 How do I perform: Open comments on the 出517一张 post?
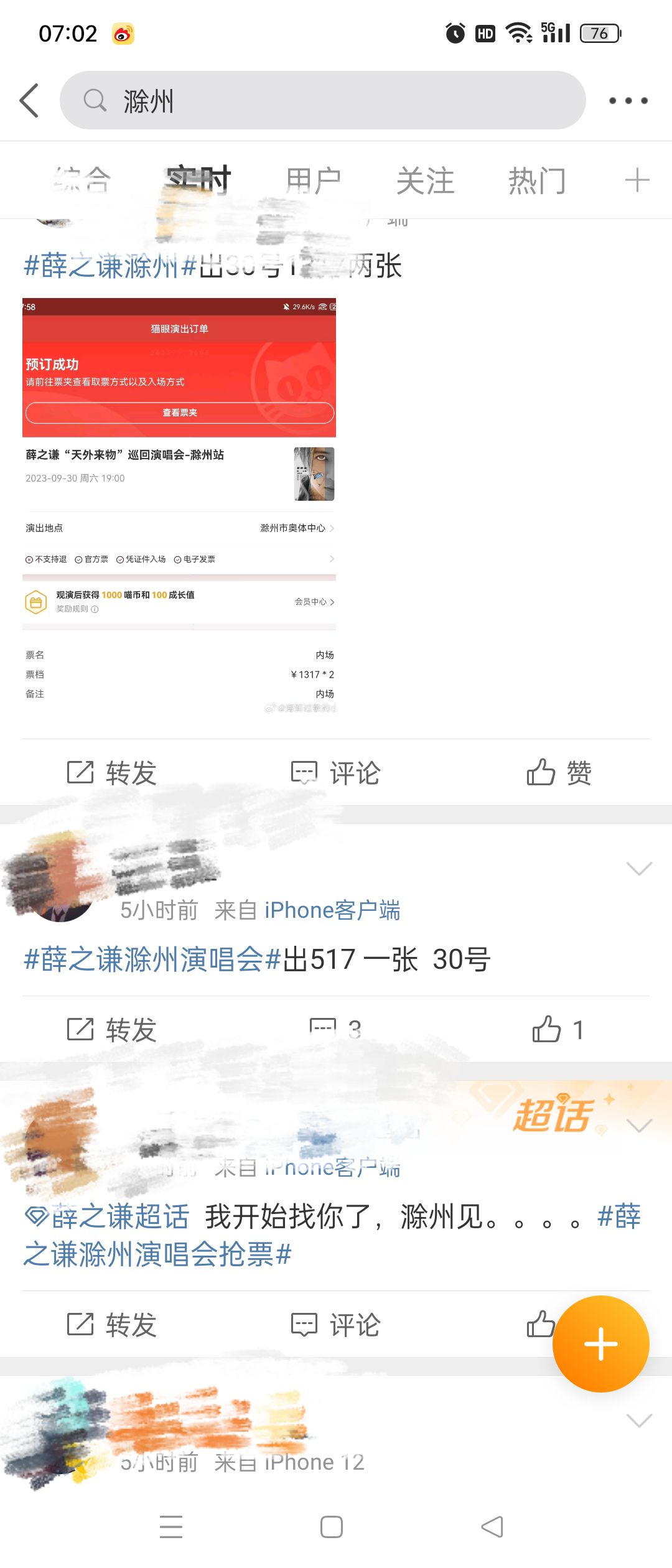pos(336,1030)
